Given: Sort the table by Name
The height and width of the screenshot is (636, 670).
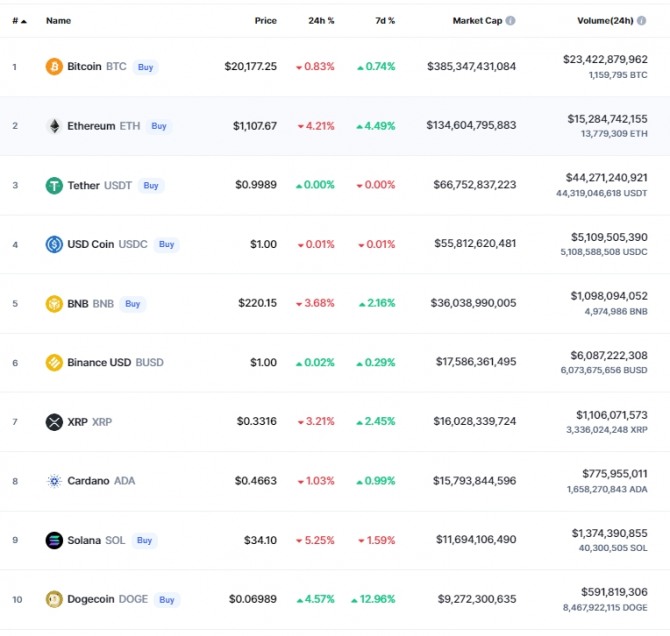Looking at the screenshot, I should (x=58, y=20).
